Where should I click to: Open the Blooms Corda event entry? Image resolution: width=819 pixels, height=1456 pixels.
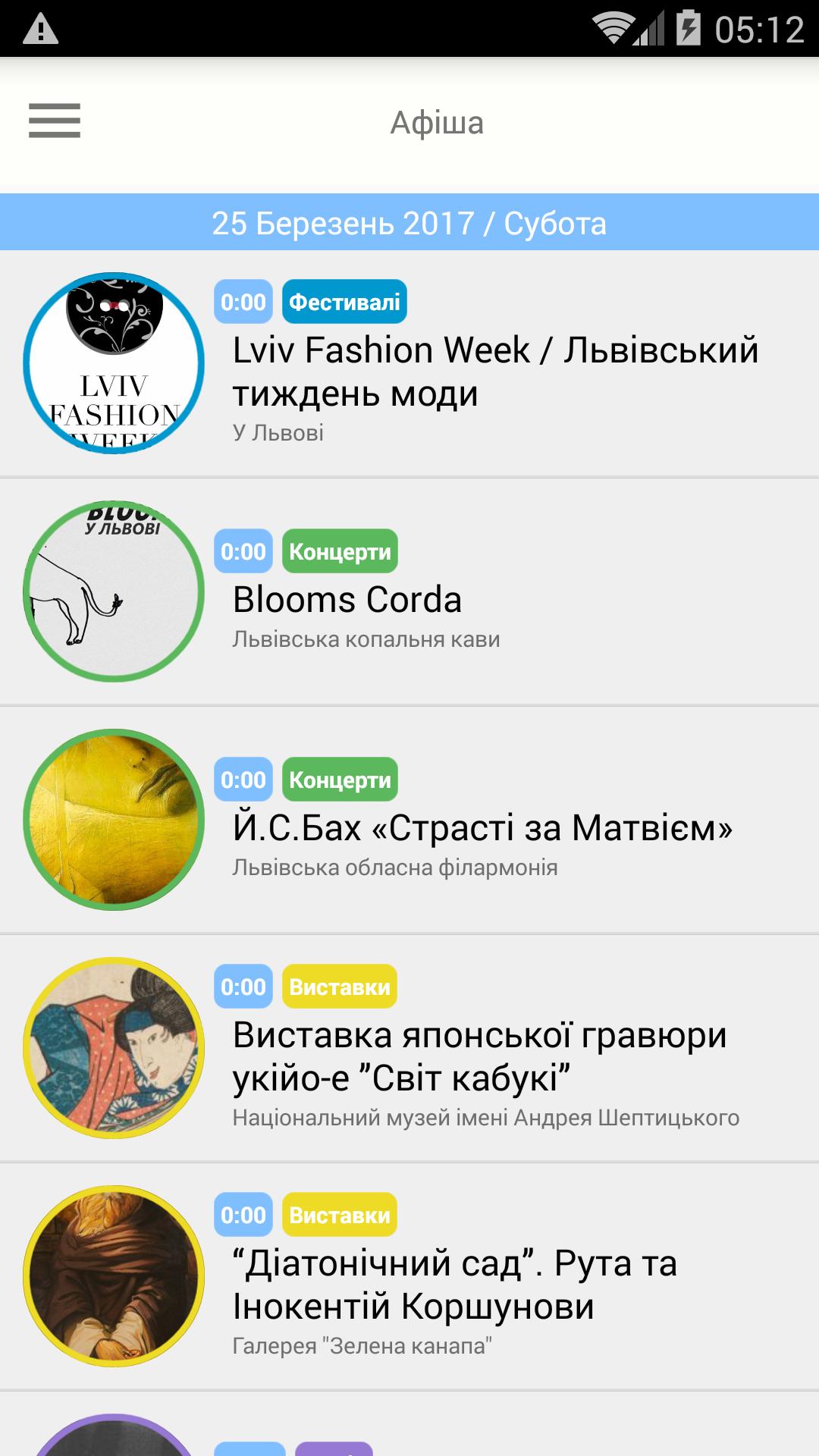click(x=348, y=599)
